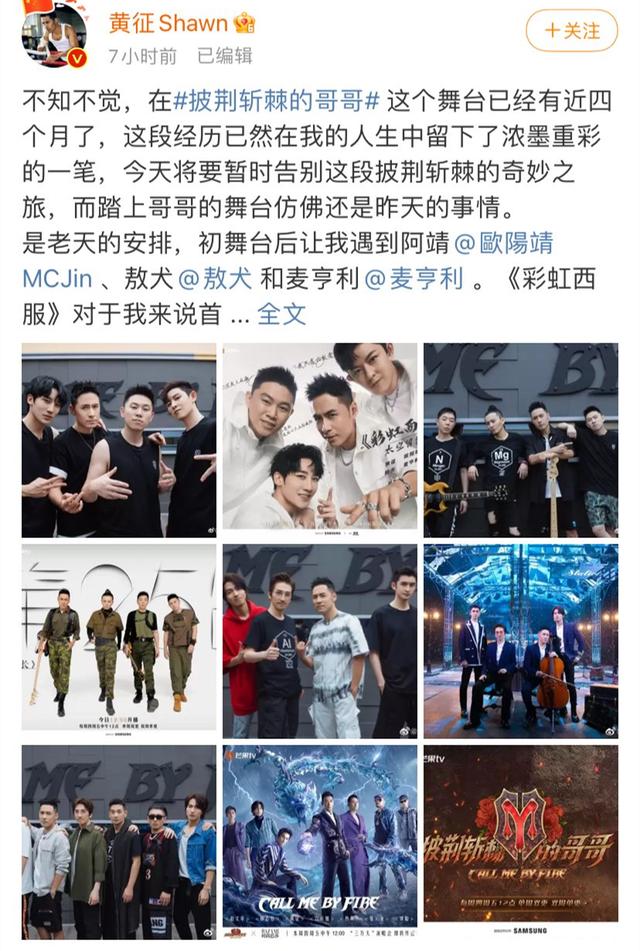This screenshot has height=951, width=640.
Task: Open the photo with men holding guitars
Action: click(x=521, y=440)
